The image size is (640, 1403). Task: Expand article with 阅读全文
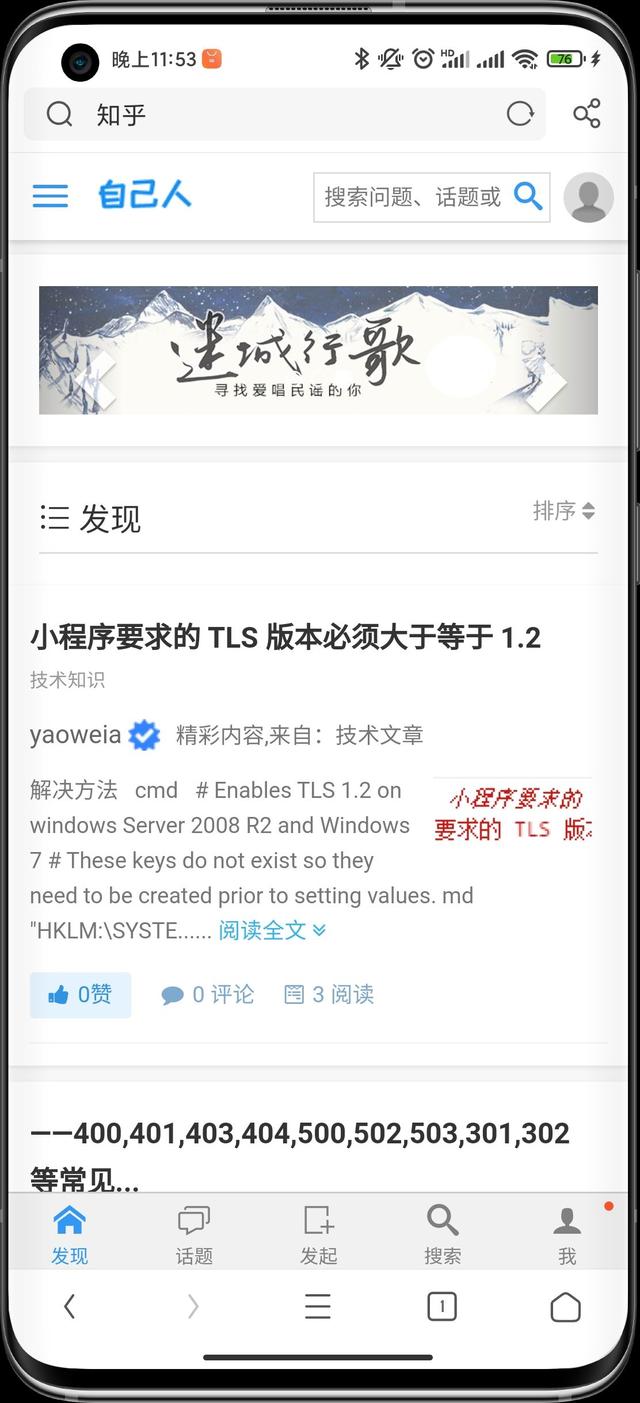[272, 930]
